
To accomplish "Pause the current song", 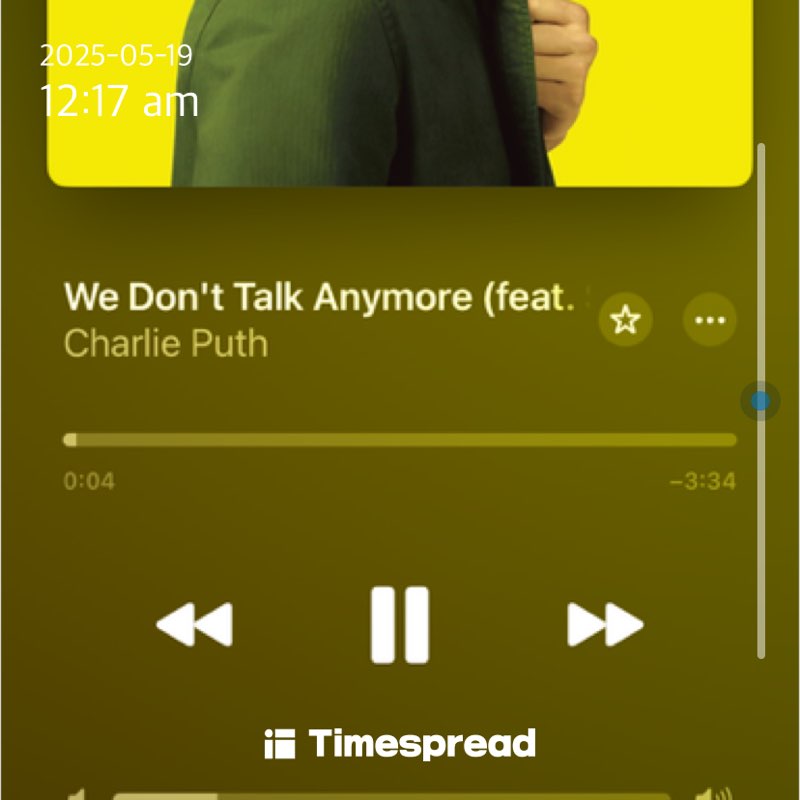I will (x=400, y=625).
